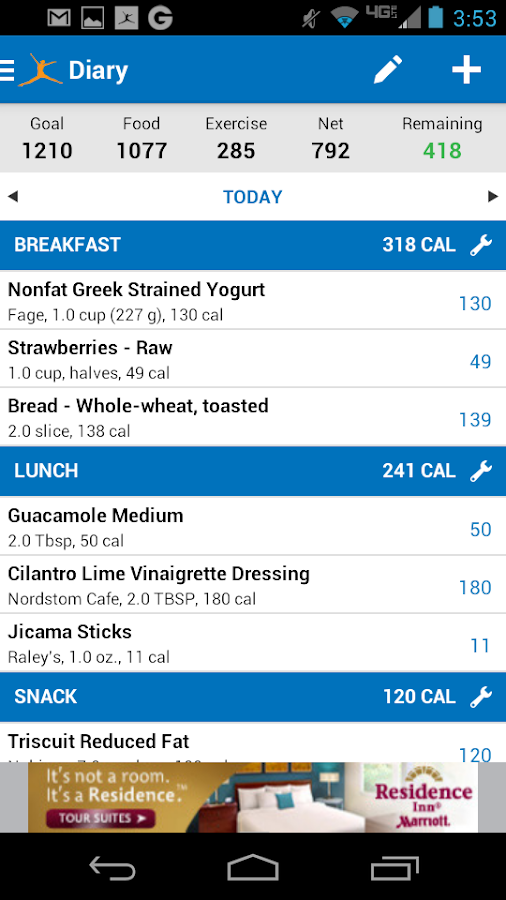Open Nonfat Greek Strained Yogurt entry
The height and width of the screenshot is (900, 506).
(x=253, y=300)
